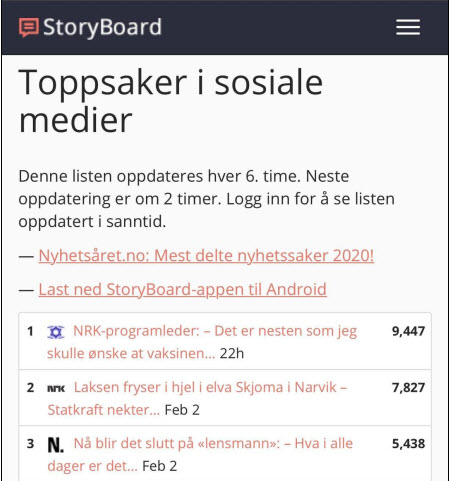This screenshot has height=481, width=449.
Task: Open the StoryBoard Android app download link
Action: click(x=182, y=289)
